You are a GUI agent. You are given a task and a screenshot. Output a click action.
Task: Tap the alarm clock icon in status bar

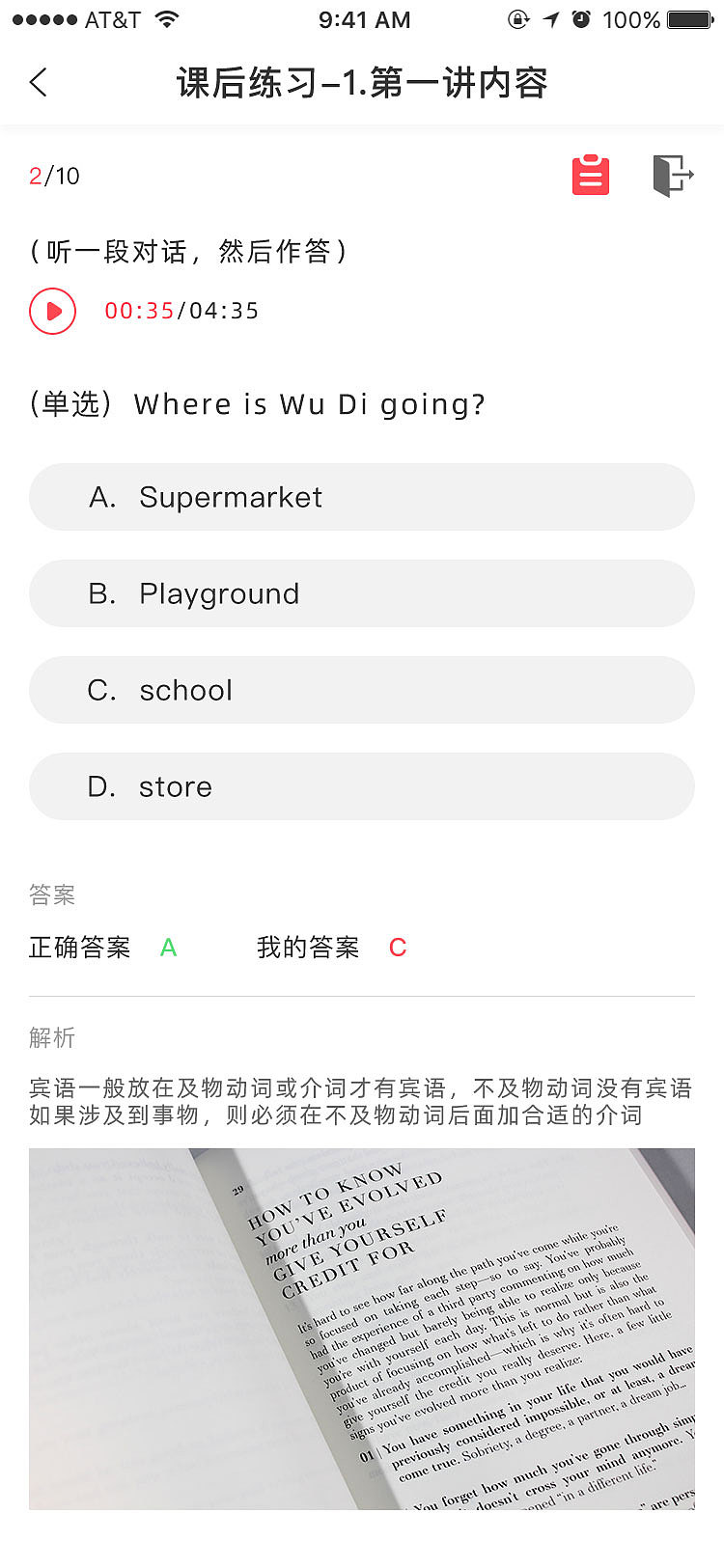(581, 18)
